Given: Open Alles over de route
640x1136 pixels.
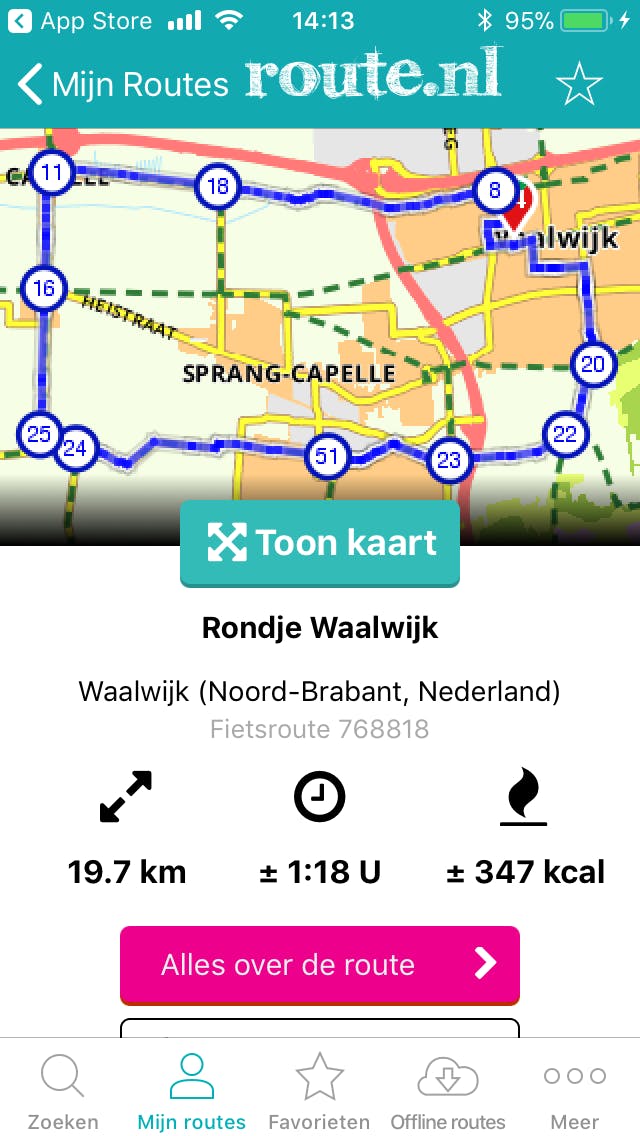Looking at the screenshot, I should [x=320, y=964].
